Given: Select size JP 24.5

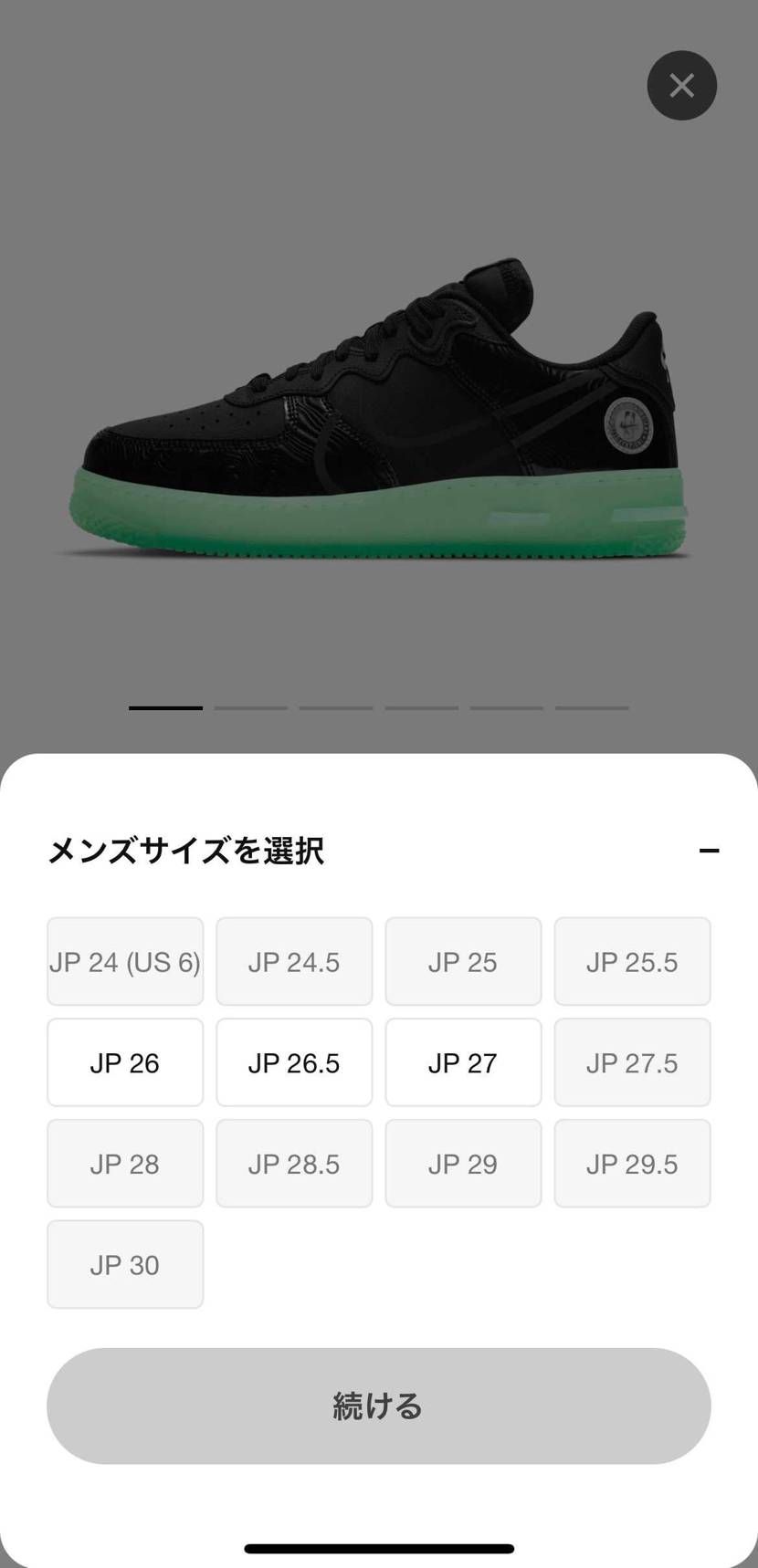Looking at the screenshot, I should (x=294, y=961).
